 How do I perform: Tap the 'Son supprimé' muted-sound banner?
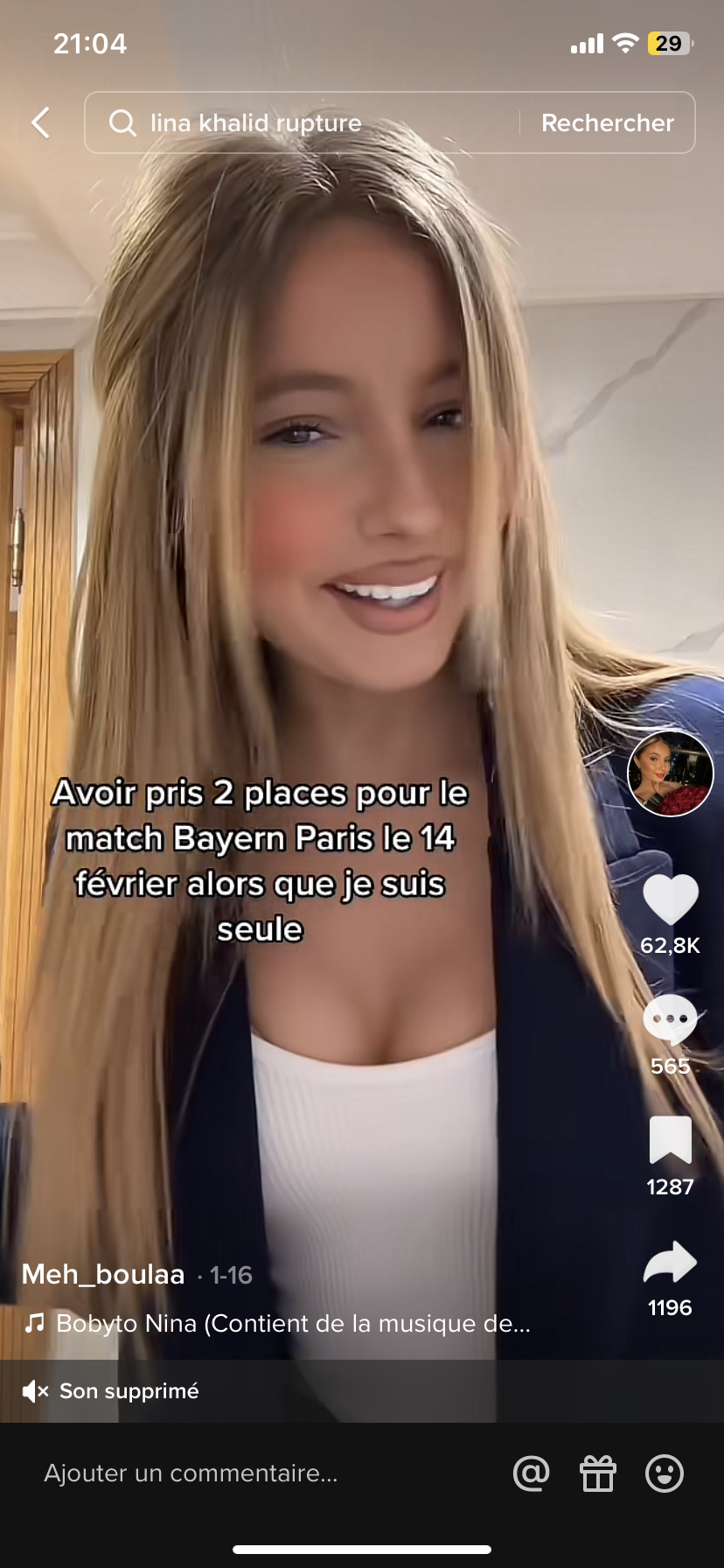pyautogui.click(x=114, y=1391)
